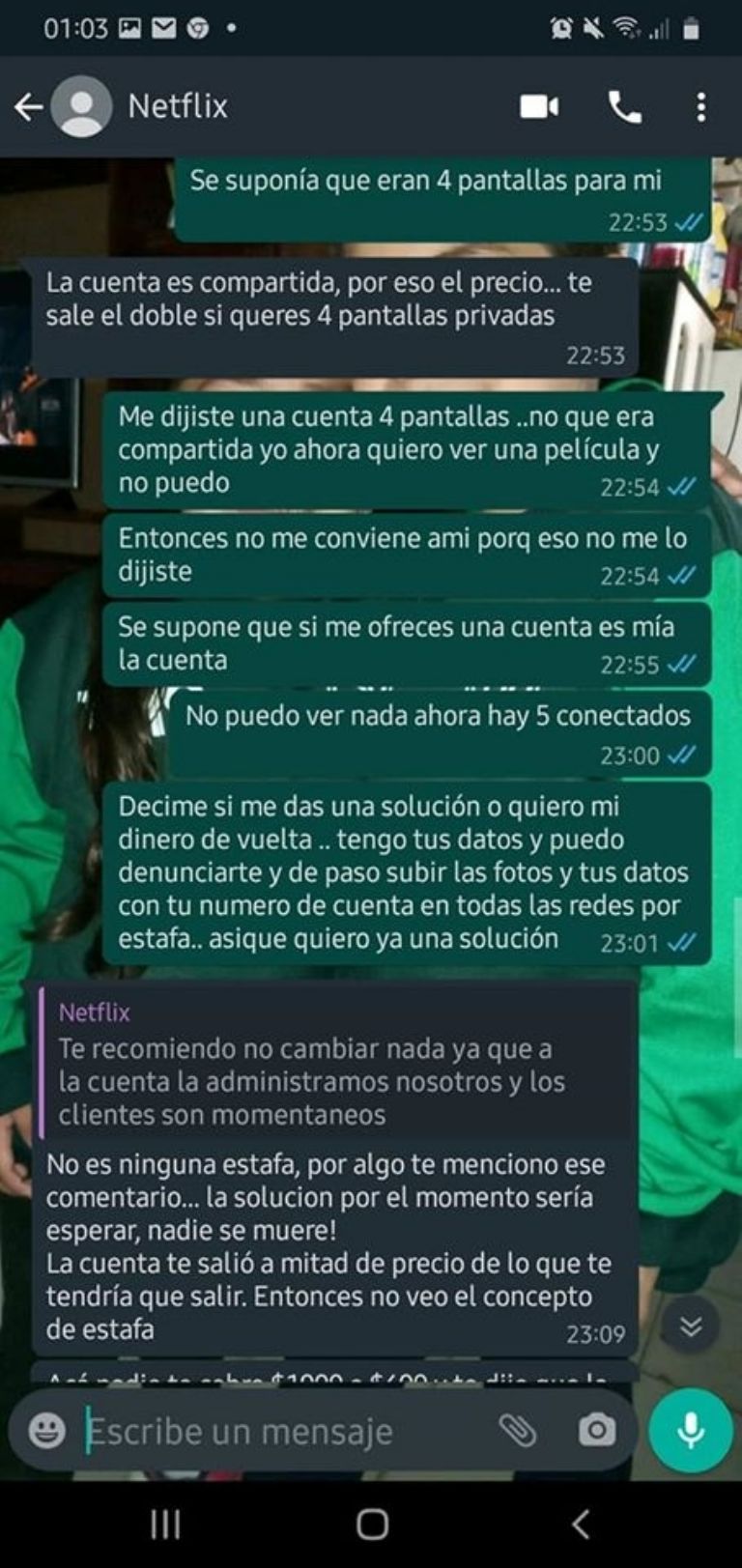Image resolution: width=742 pixels, height=1568 pixels.
Task: Tap the system back button
Action: click(x=580, y=1525)
